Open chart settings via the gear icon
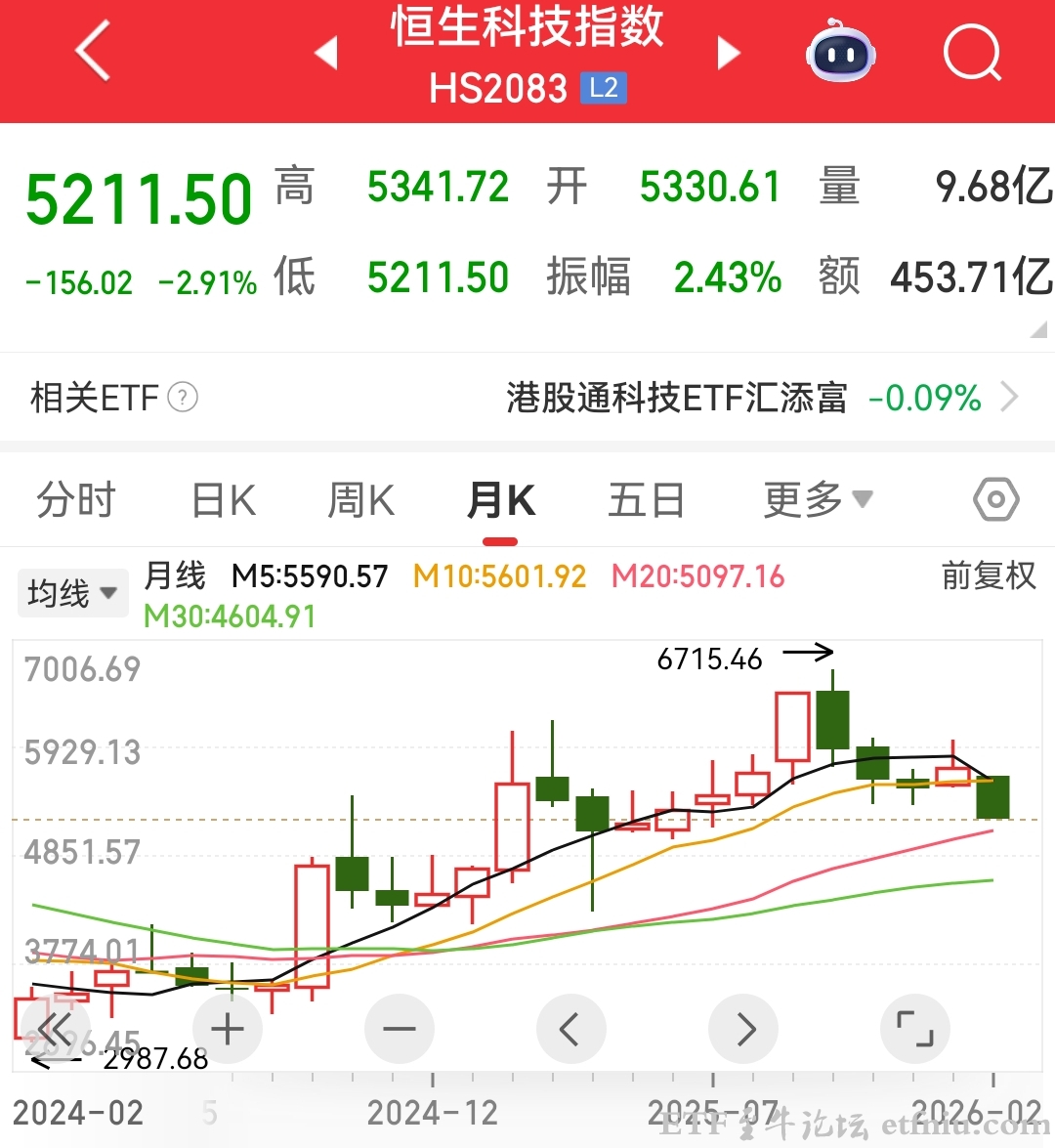This screenshot has width=1055, height=1148. coord(995,499)
